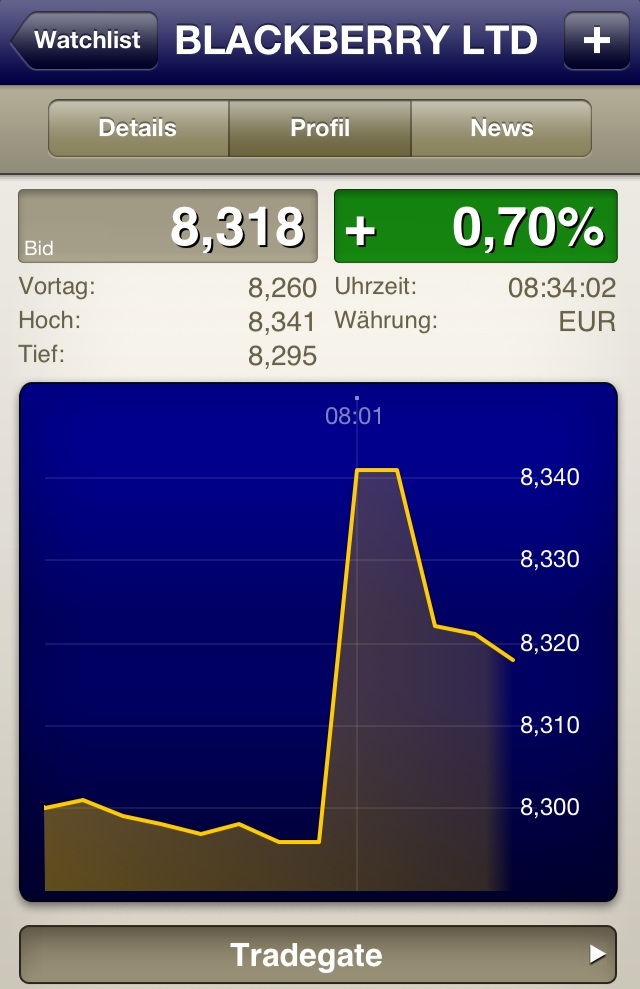
Task: Toggle the green percentage change box
Action: pos(475,227)
